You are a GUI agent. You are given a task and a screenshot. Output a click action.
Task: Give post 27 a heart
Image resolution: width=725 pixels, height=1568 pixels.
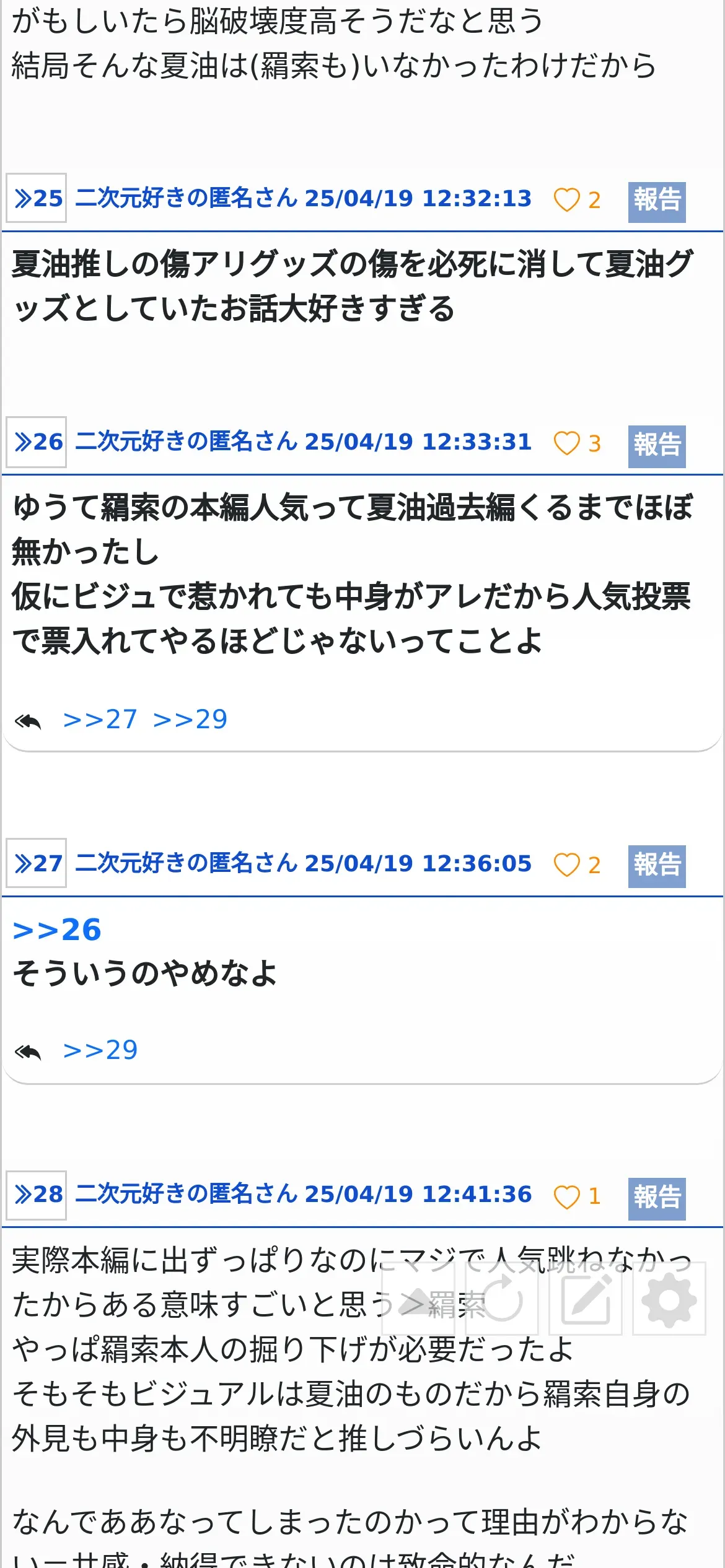coord(566,865)
